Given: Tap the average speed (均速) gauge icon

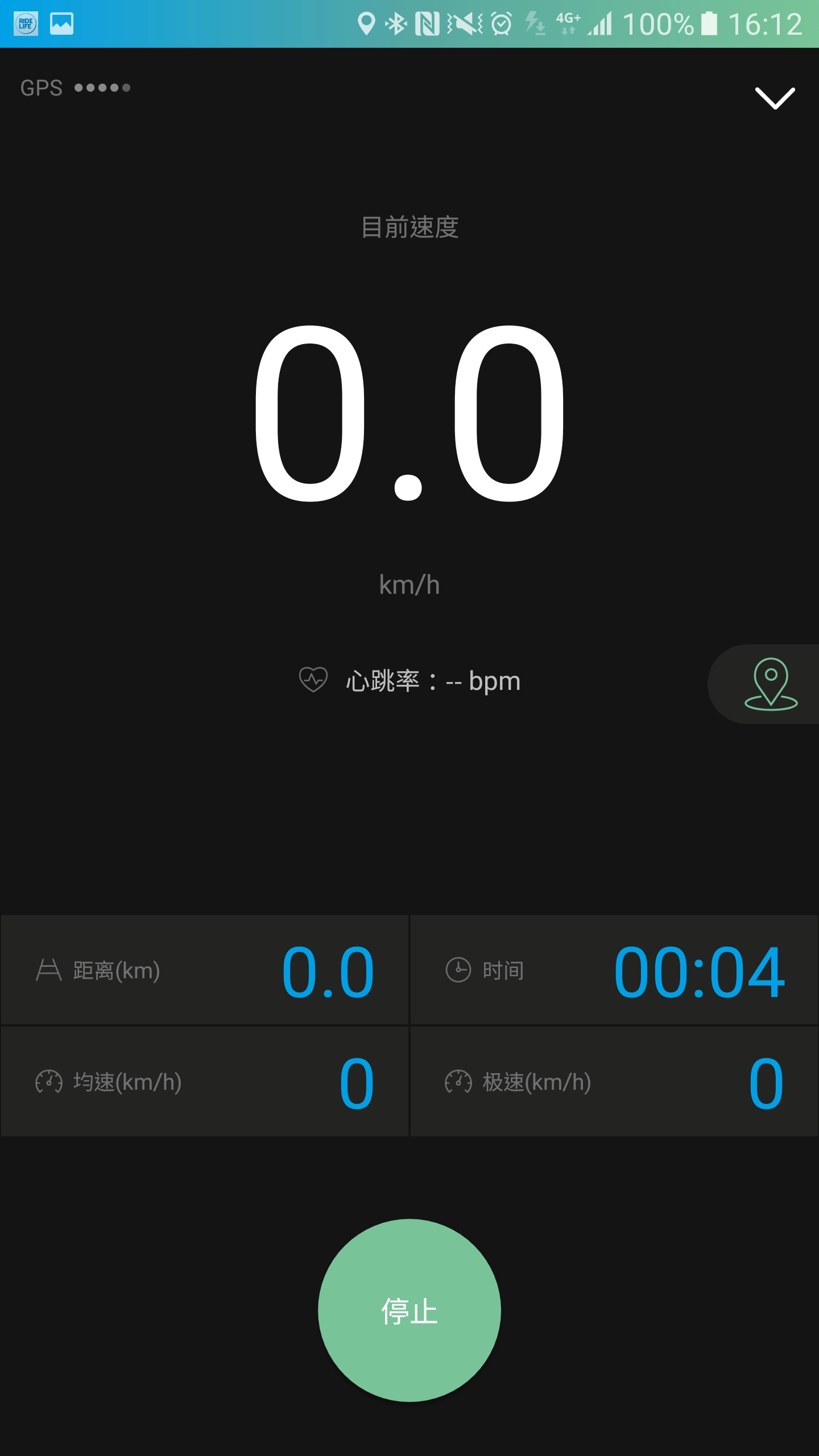Looking at the screenshot, I should [x=48, y=1079].
